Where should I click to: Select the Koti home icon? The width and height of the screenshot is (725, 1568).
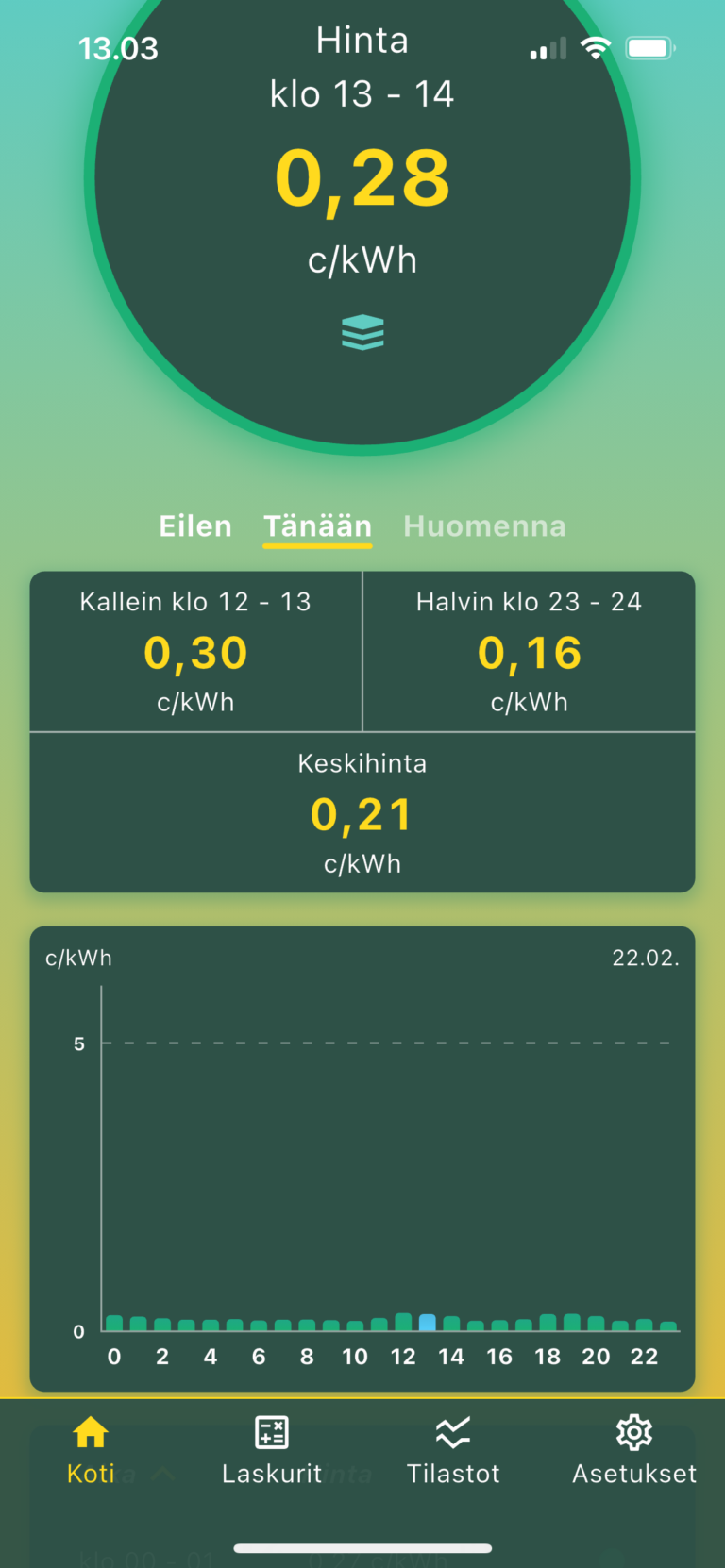91,1432
